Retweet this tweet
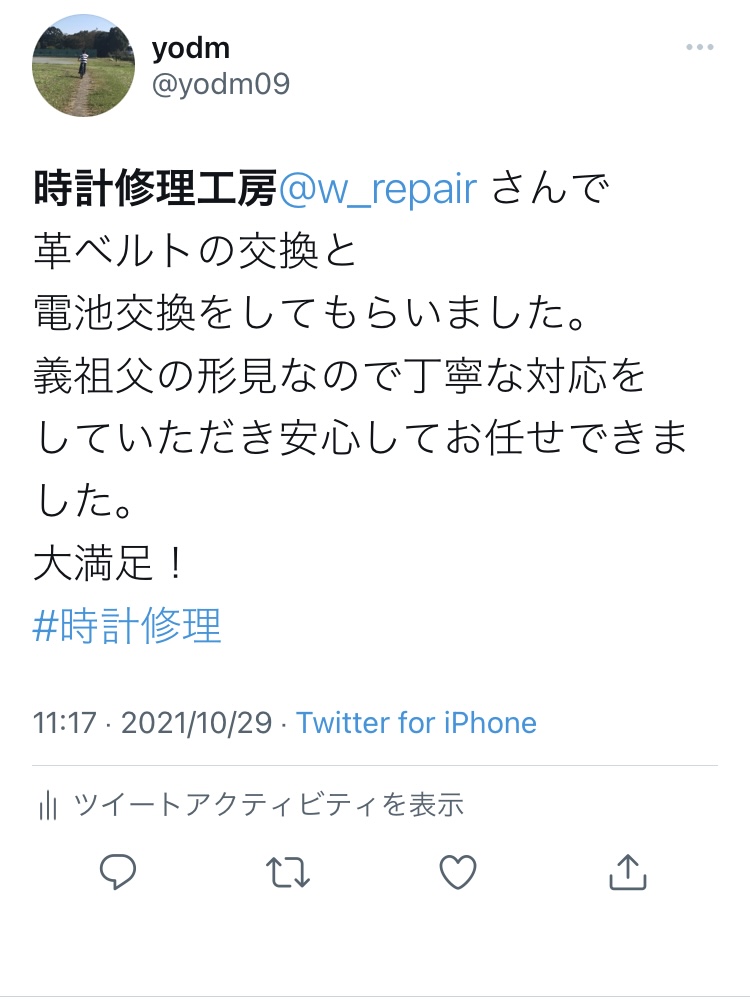The image size is (750, 1003). pos(288,873)
